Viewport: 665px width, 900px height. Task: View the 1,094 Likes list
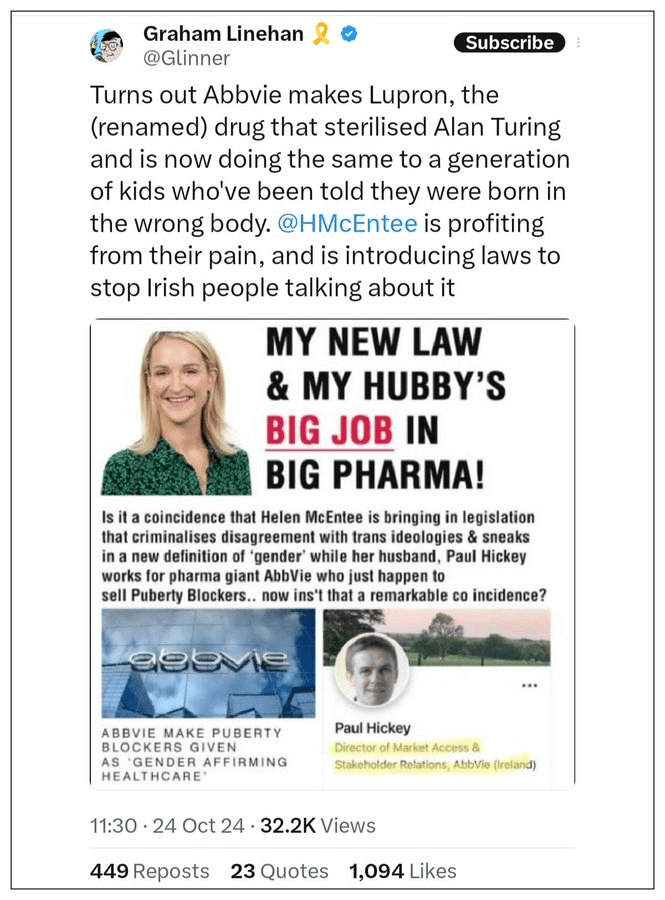(402, 871)
